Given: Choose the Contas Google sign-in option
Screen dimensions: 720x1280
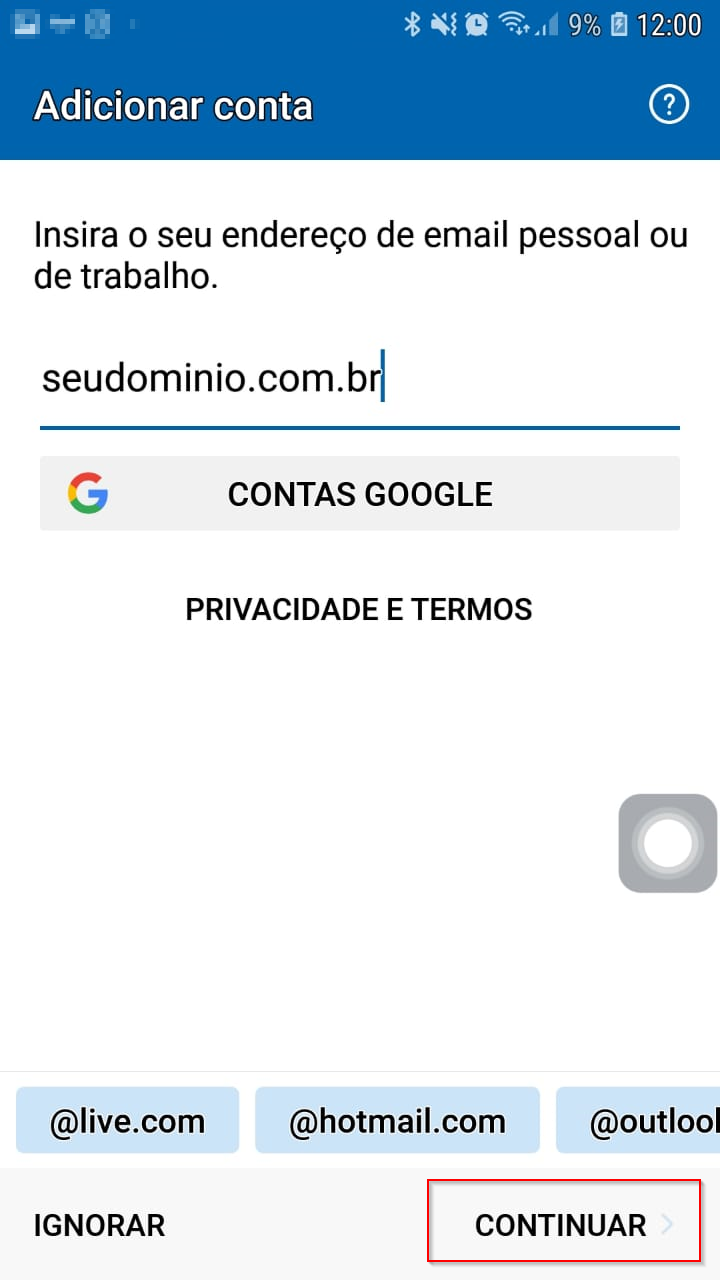Looking at the screenshot, I should (359, 494).
